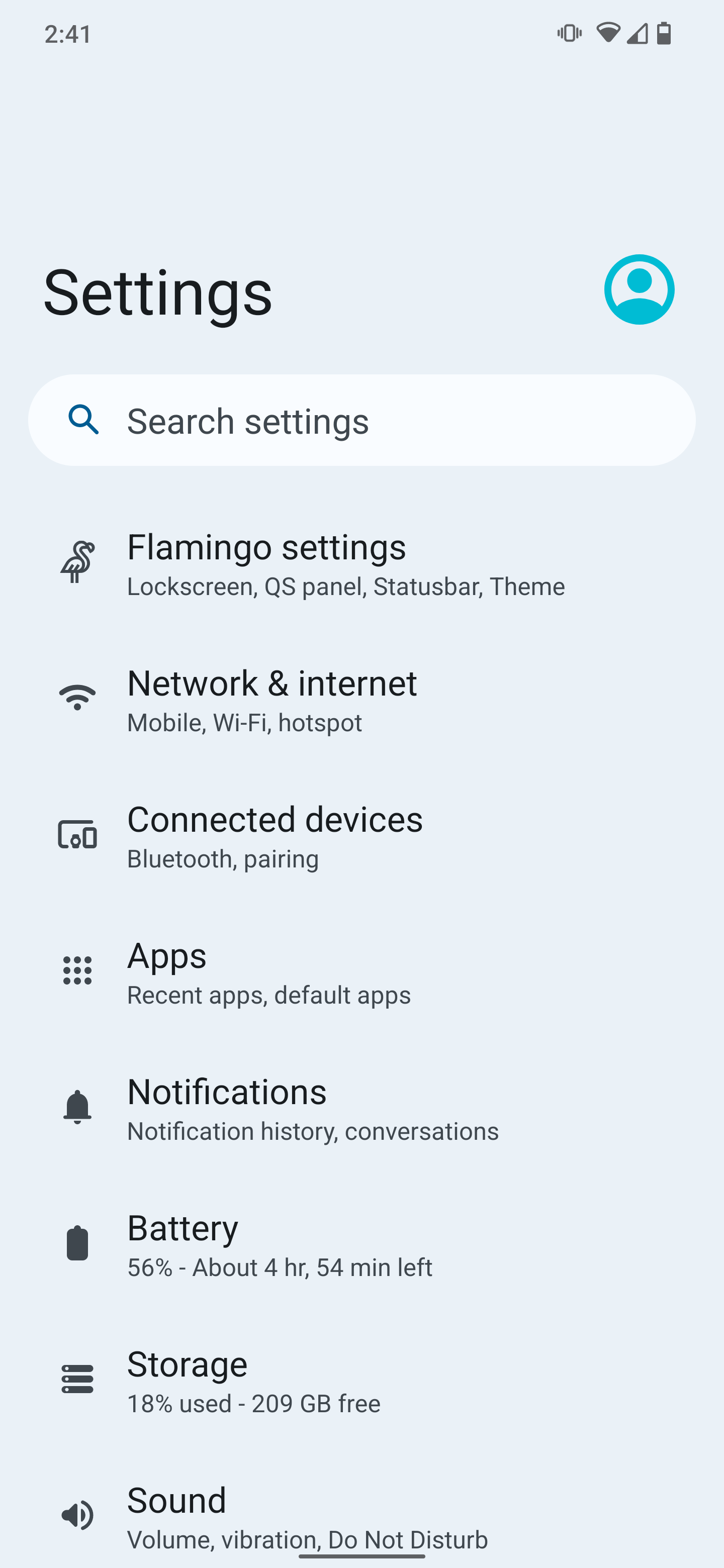This screenshot has width=724, height=1568.
Task: Check Storage usage
Action: [253, 1380]
